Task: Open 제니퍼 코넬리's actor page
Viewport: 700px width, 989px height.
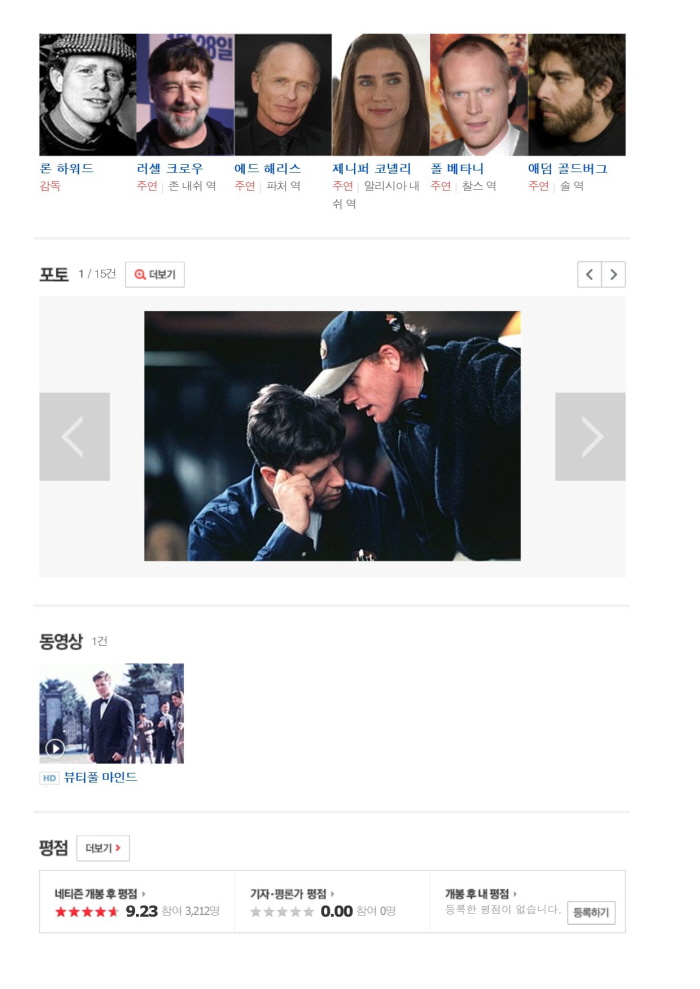Action: click(371, 169)
